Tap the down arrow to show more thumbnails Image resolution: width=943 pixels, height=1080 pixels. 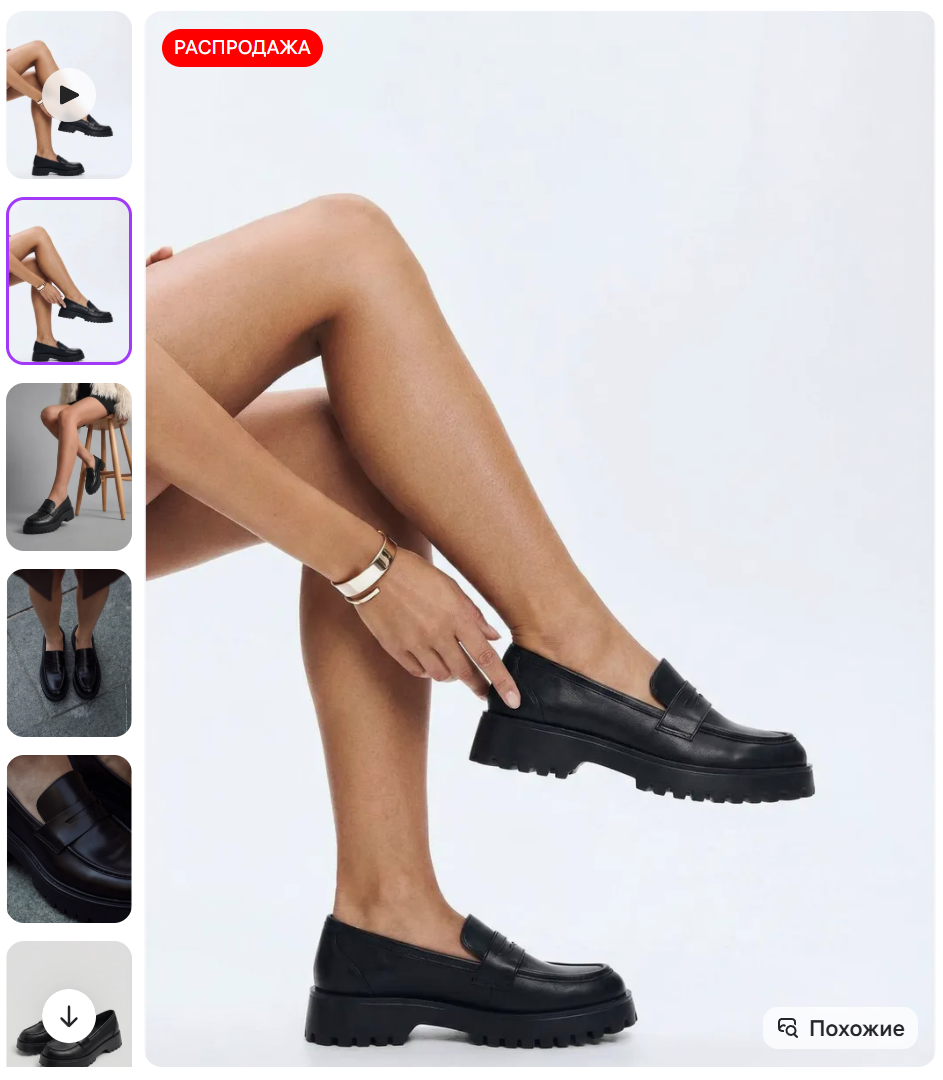(x=69, y=1016)
